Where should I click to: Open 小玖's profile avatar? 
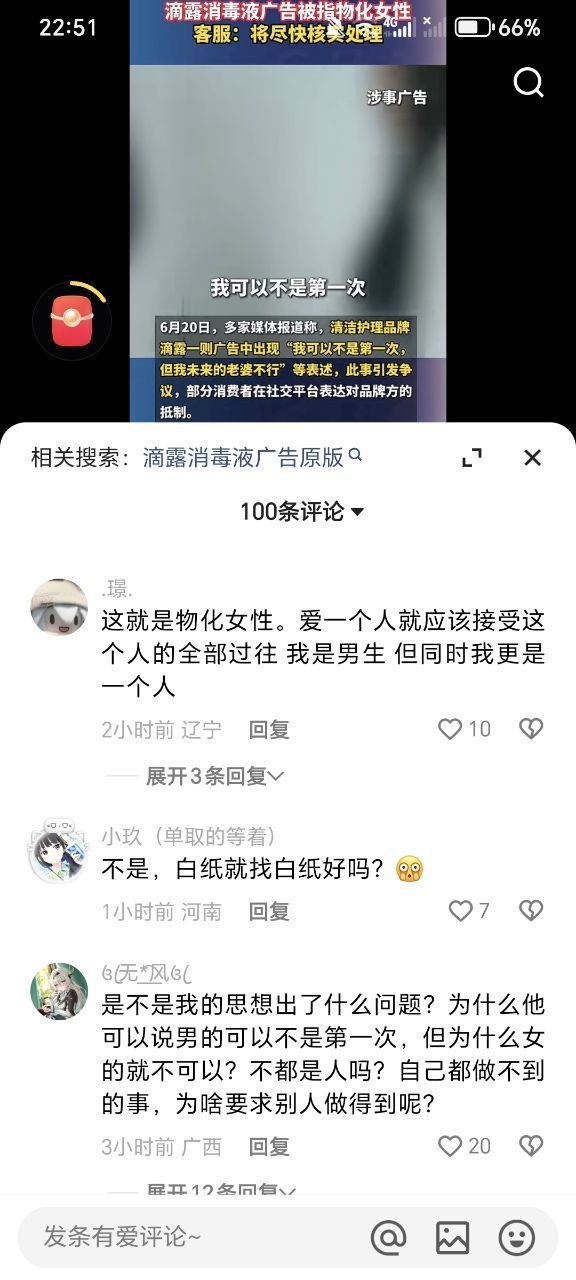(x=58, y=851)
